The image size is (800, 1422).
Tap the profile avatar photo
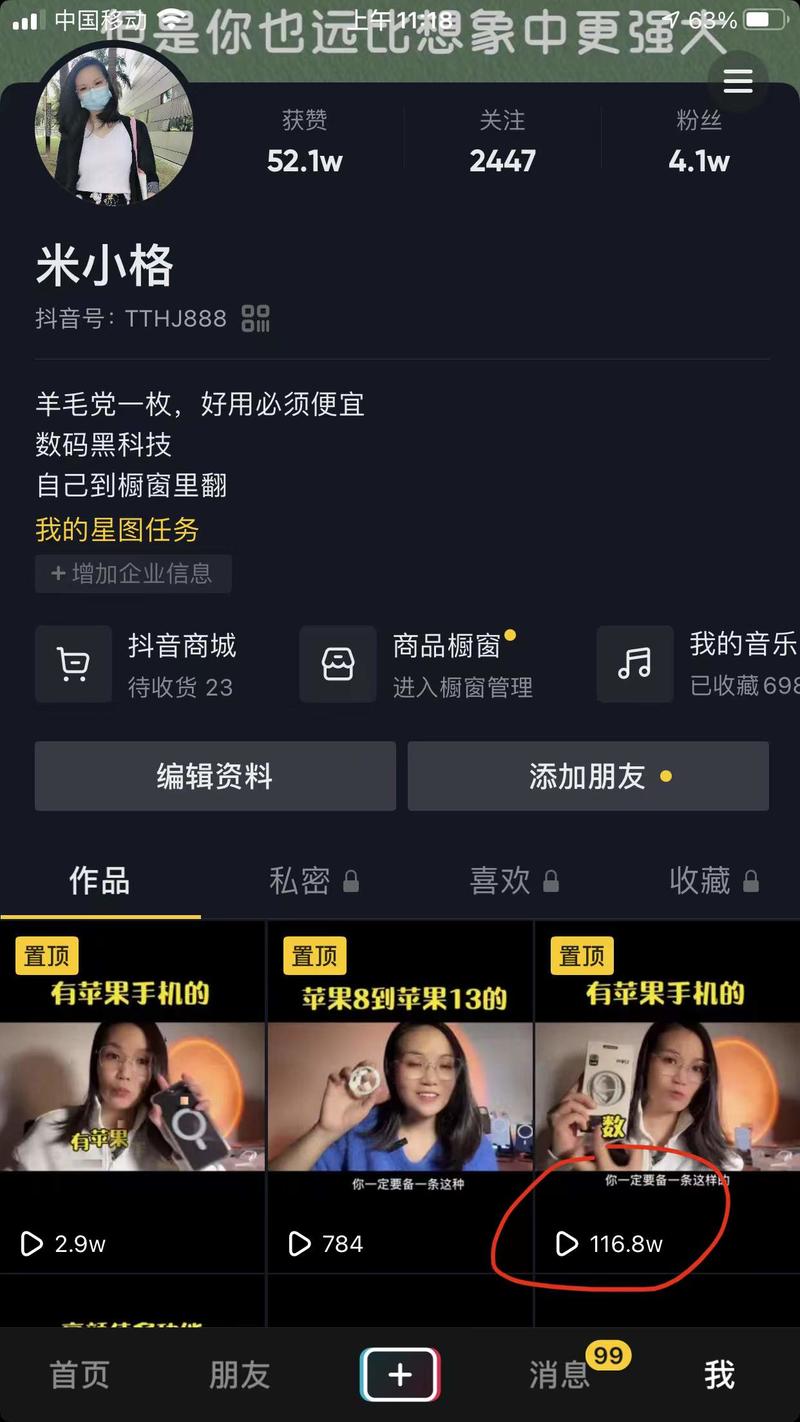coord(113,125)
